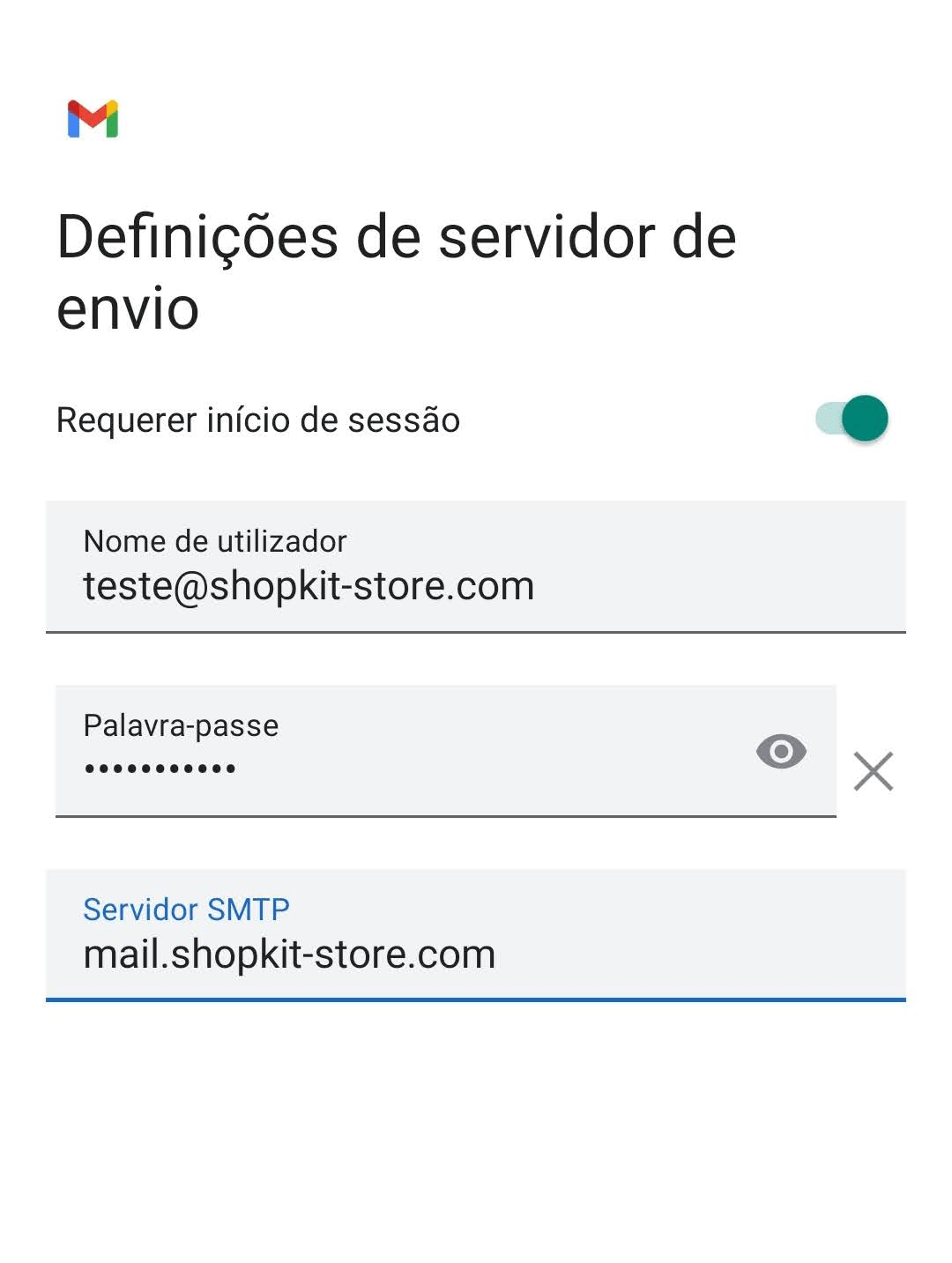
Task: Clear the password with the X icon
Action: click(x=873, y=771)
